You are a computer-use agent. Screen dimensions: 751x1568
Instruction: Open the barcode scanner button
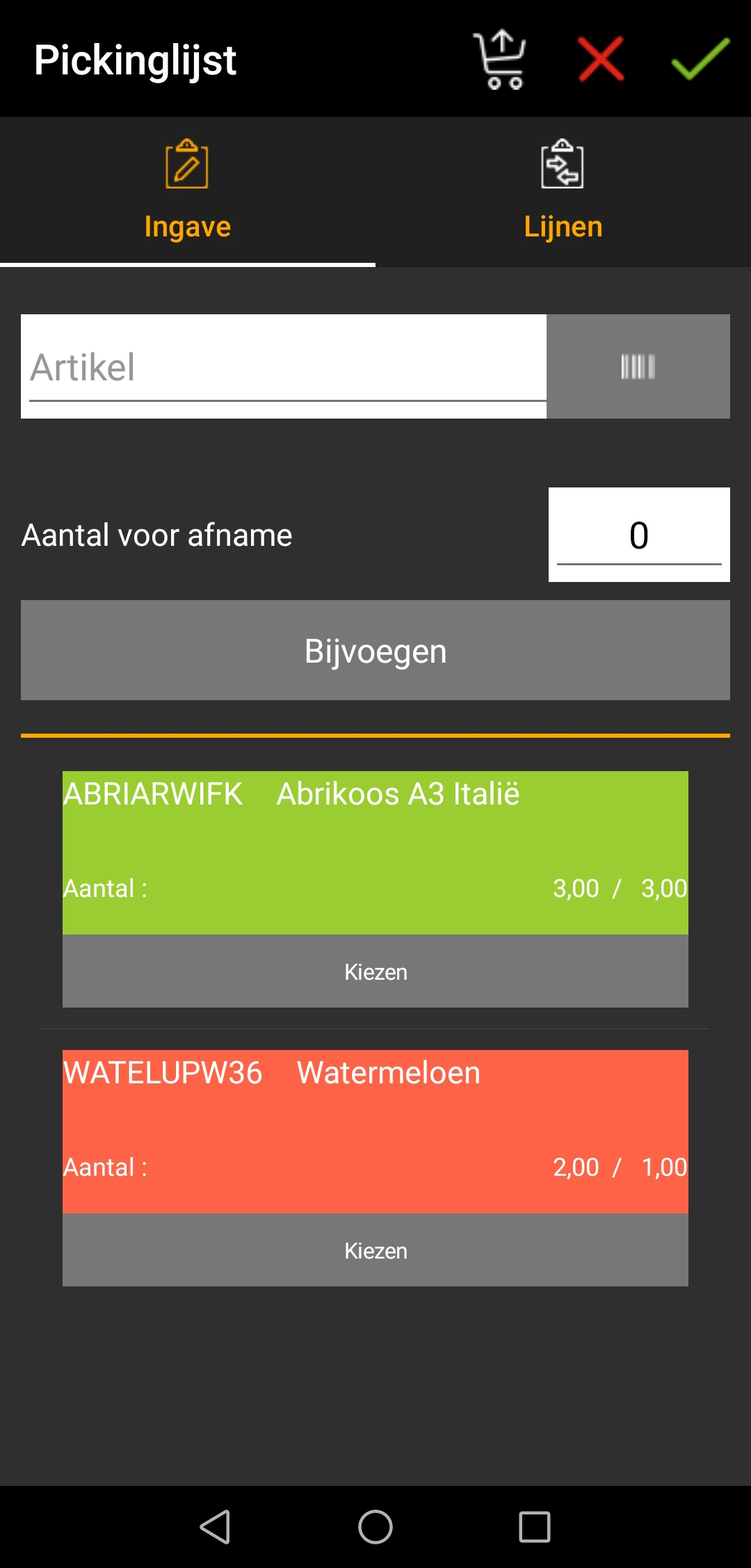pos(638,366)
